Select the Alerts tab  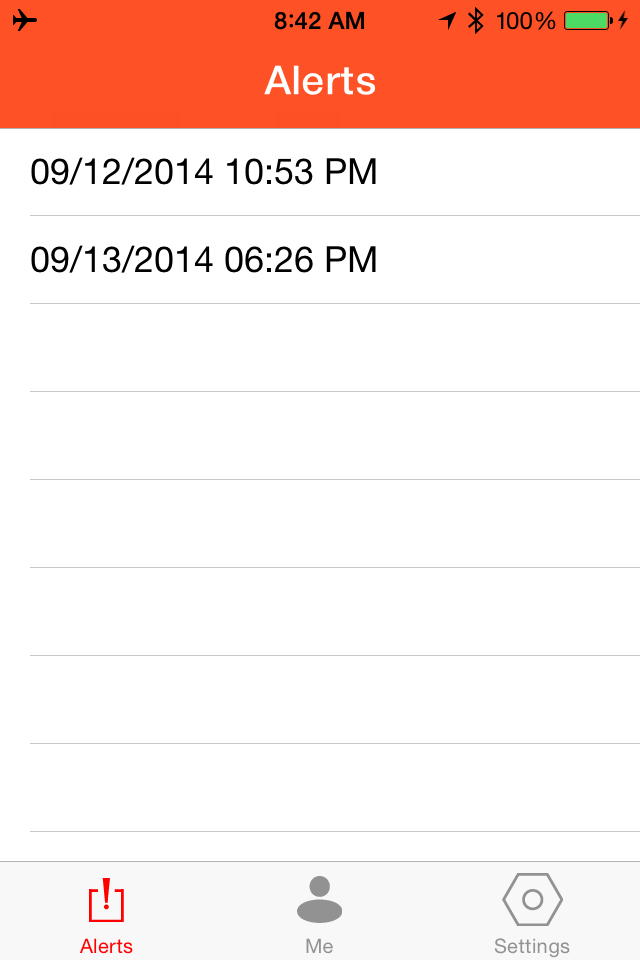tap(106, 914)
